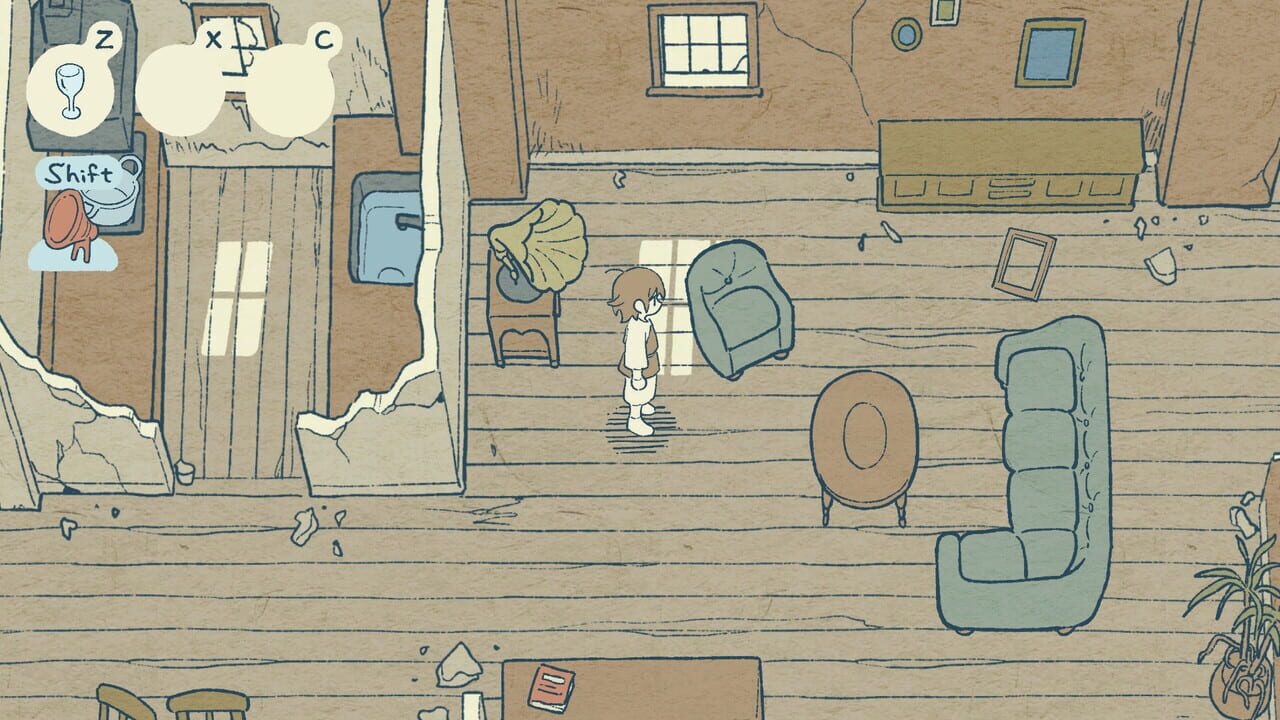Viewport: 1280px width, 720px height.
Task: Select the empty X item slot
Action: pos(180,88)
